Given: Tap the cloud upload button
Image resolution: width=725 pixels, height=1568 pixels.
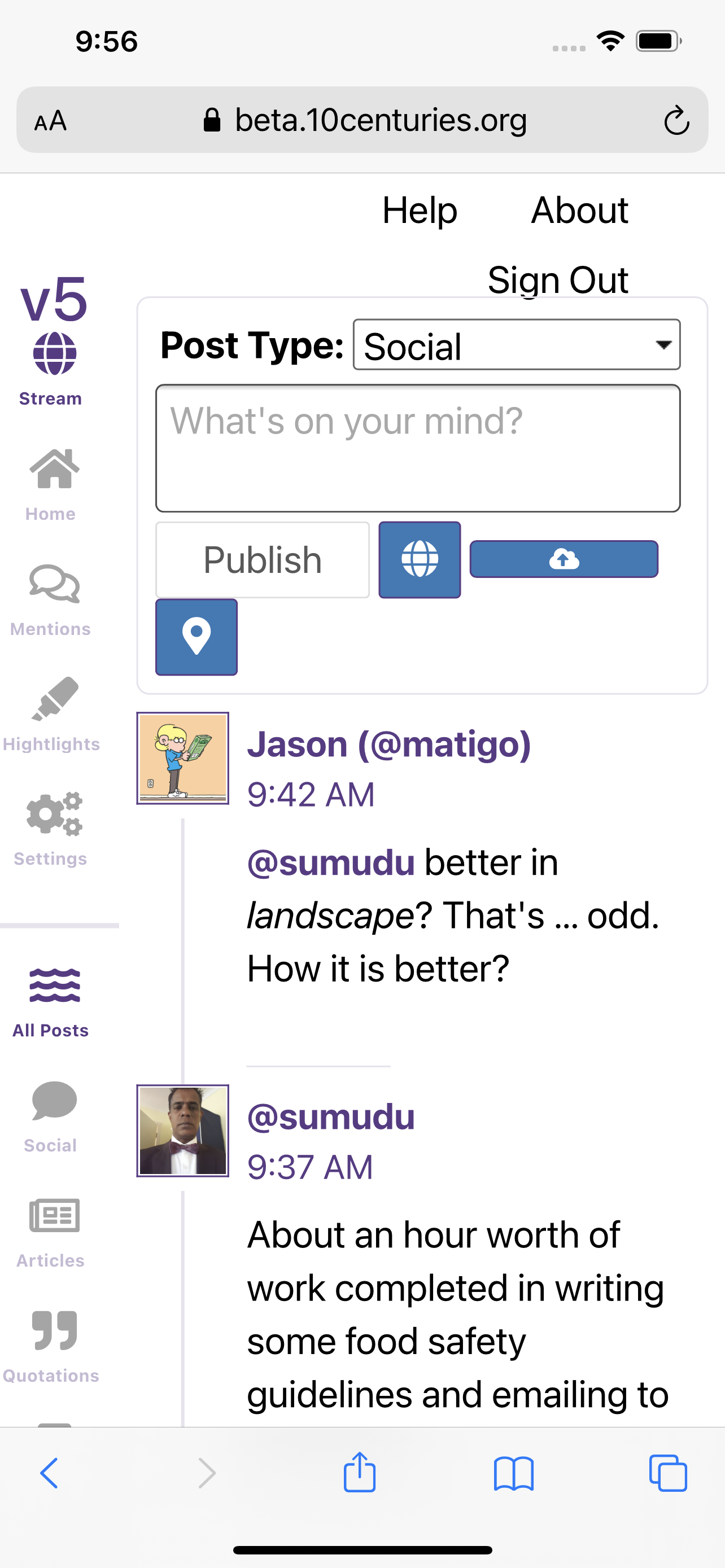Looking at the screenshot, I should 564,559.
